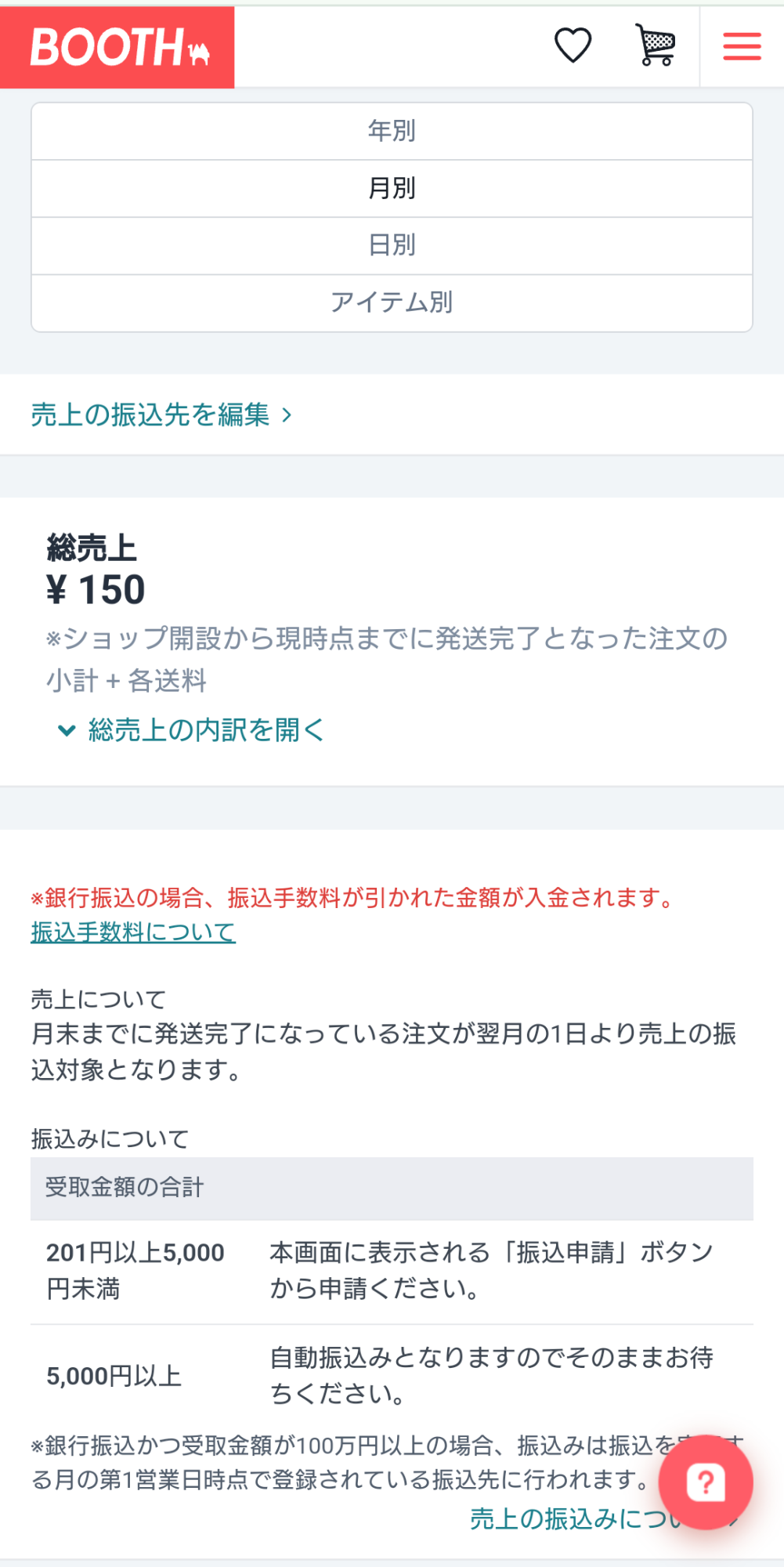Switch to アイテム別 sales view

point(392,302)
